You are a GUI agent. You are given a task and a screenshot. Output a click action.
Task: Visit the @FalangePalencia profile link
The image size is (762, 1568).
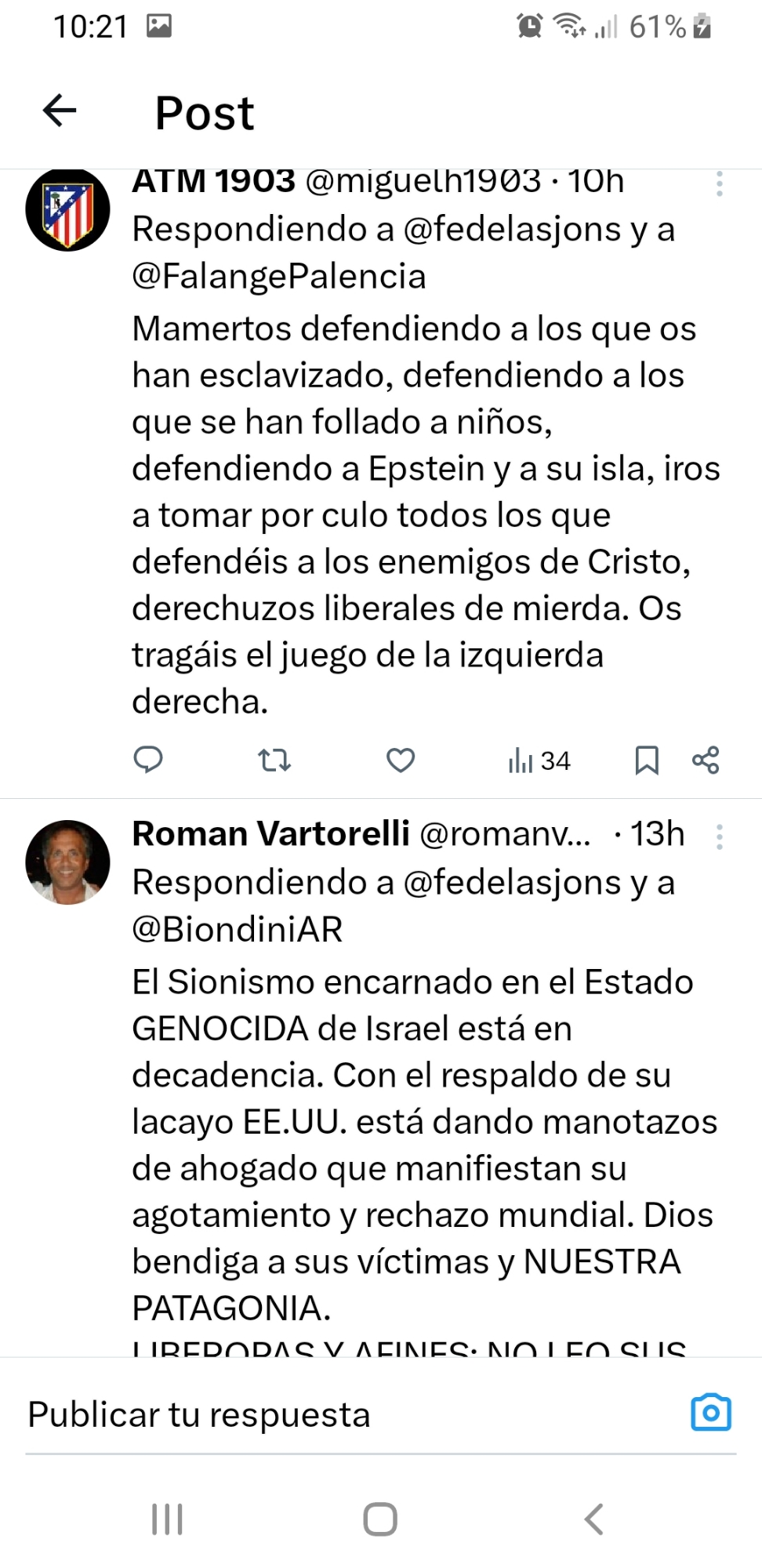pyautogui.click(x=279, y=277)
